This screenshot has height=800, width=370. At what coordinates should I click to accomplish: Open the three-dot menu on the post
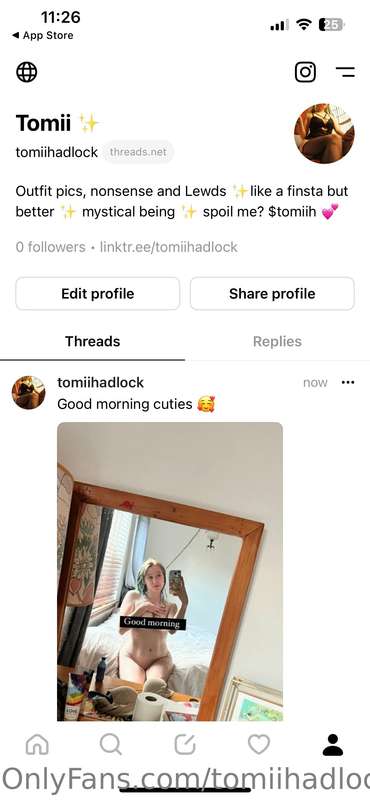[x=348, y=382]
